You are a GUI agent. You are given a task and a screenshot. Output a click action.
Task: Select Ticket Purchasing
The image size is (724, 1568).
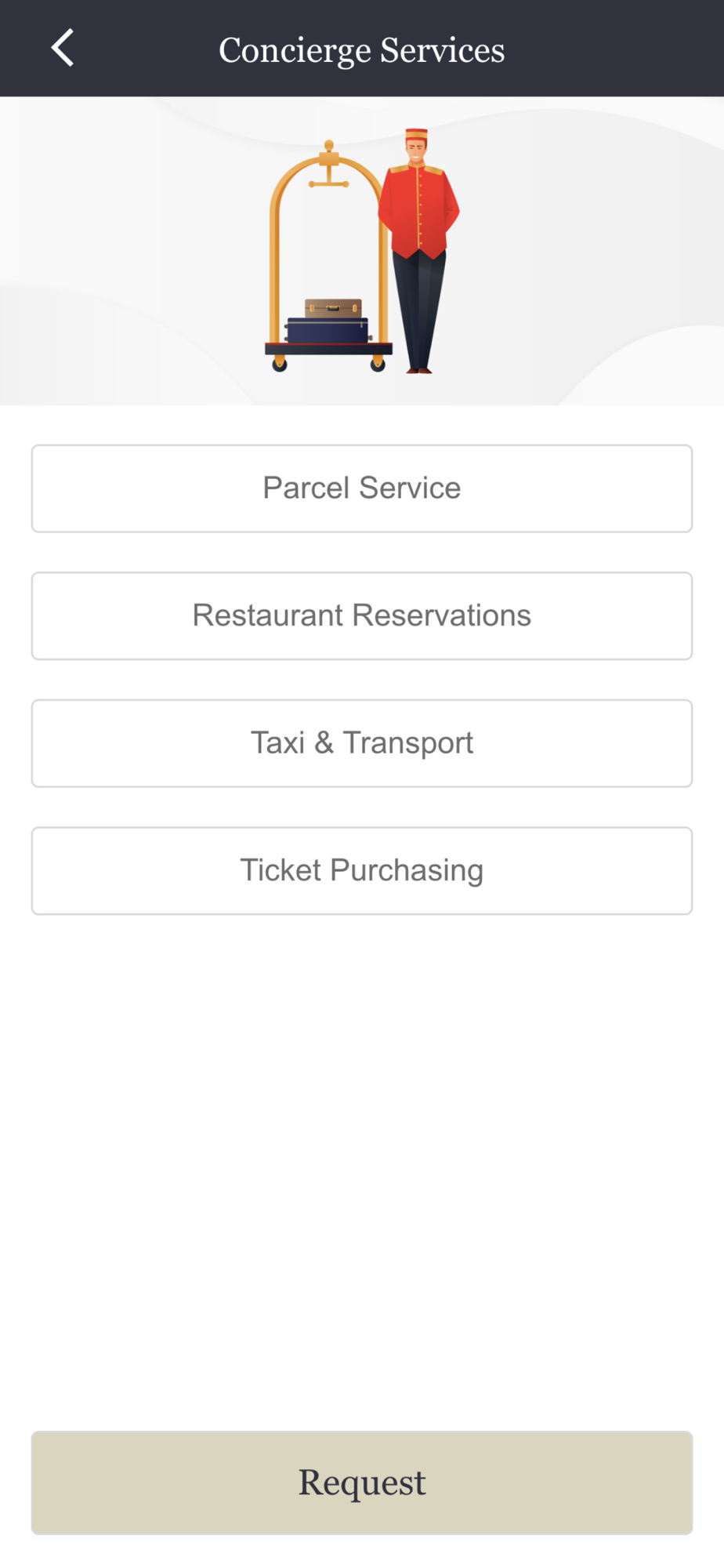(362, 871)
